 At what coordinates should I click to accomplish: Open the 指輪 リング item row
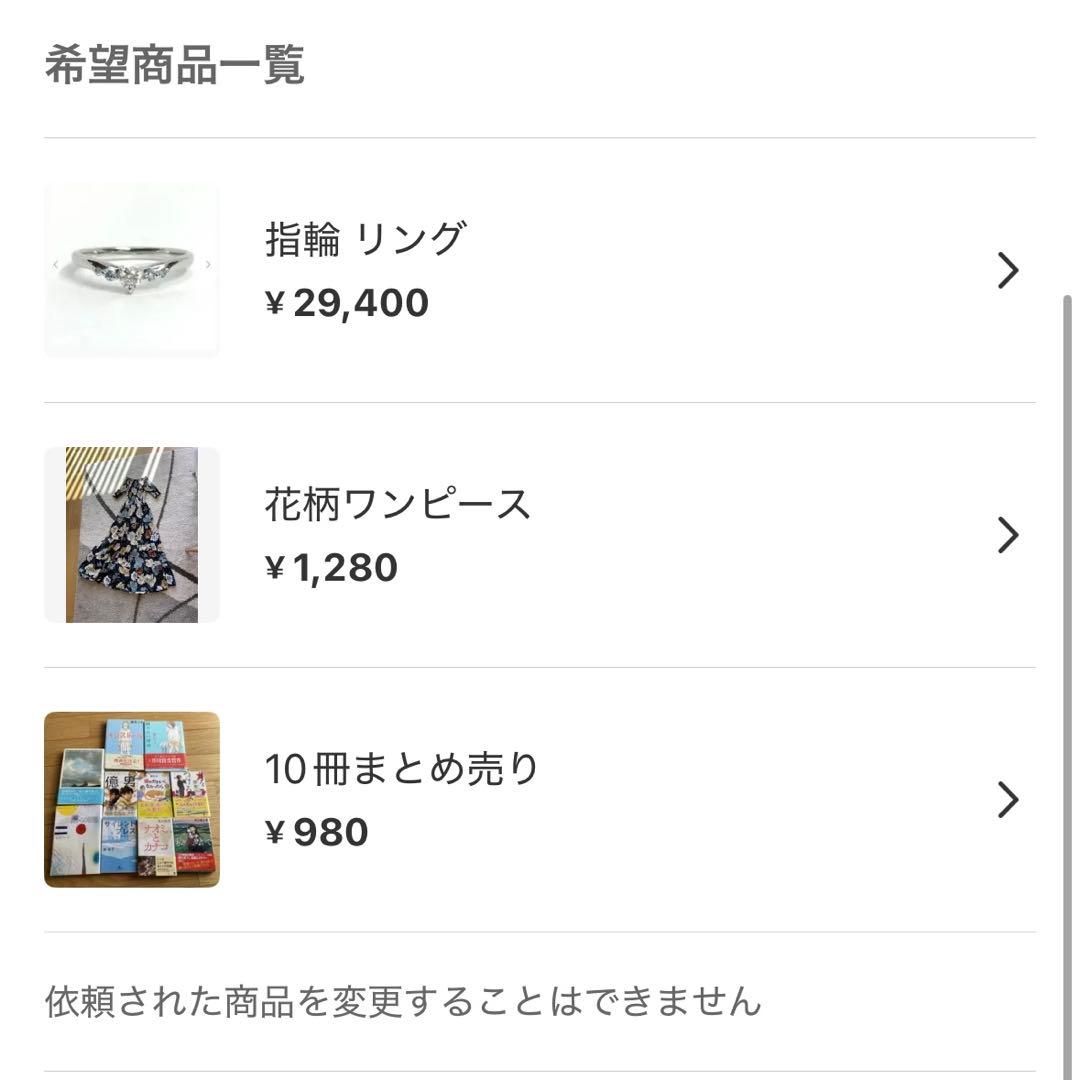pyautogui.click(x=540, y=270)
